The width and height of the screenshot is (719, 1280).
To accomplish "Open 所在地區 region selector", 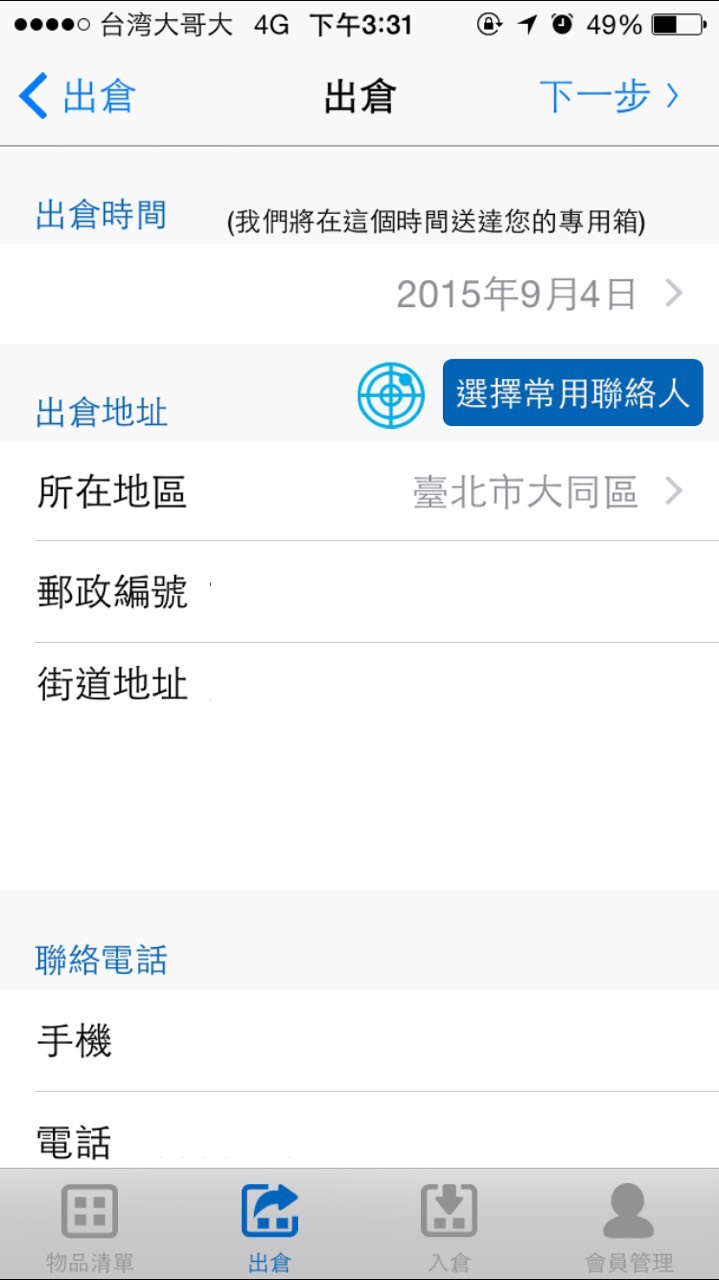I will 359,491.
